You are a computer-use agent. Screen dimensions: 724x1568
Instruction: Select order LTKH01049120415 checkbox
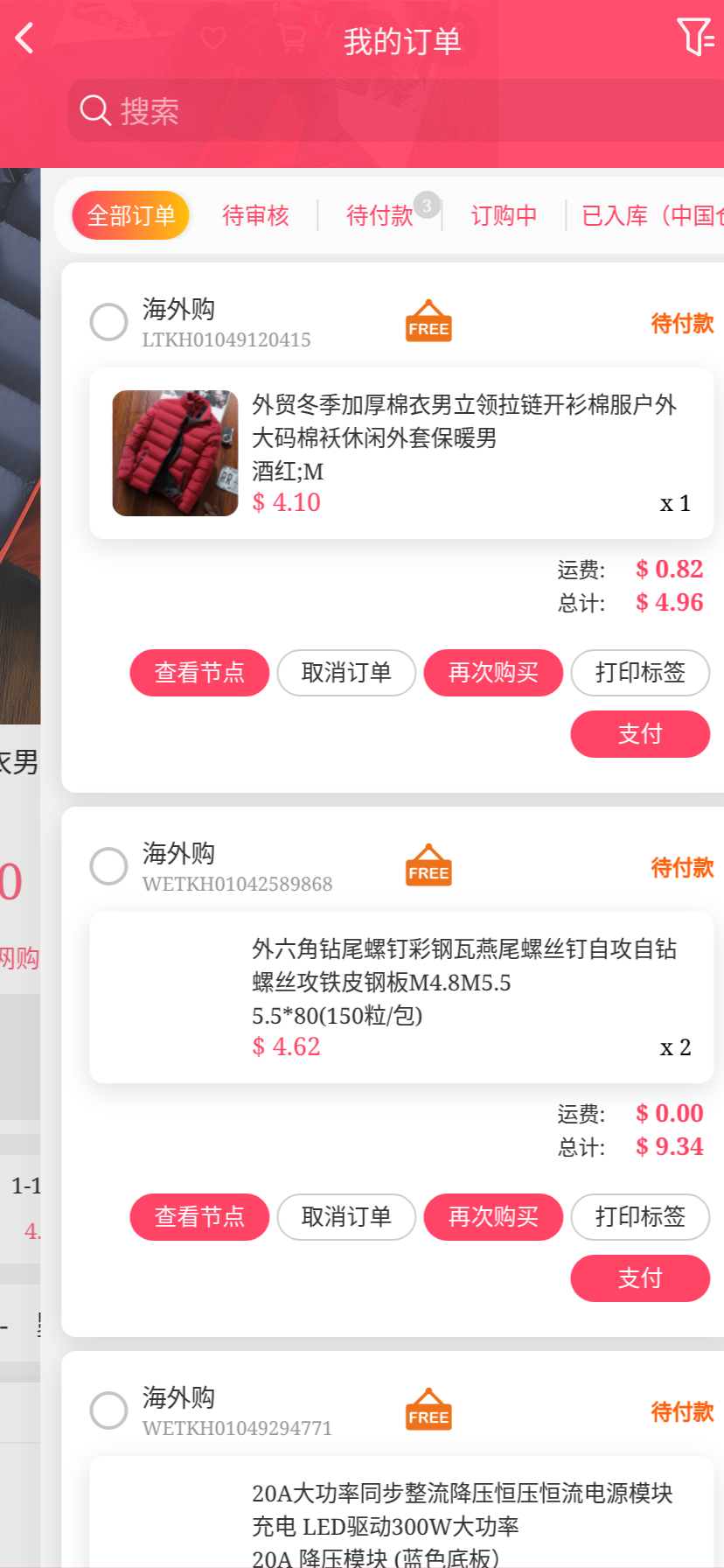click(109, 322)
